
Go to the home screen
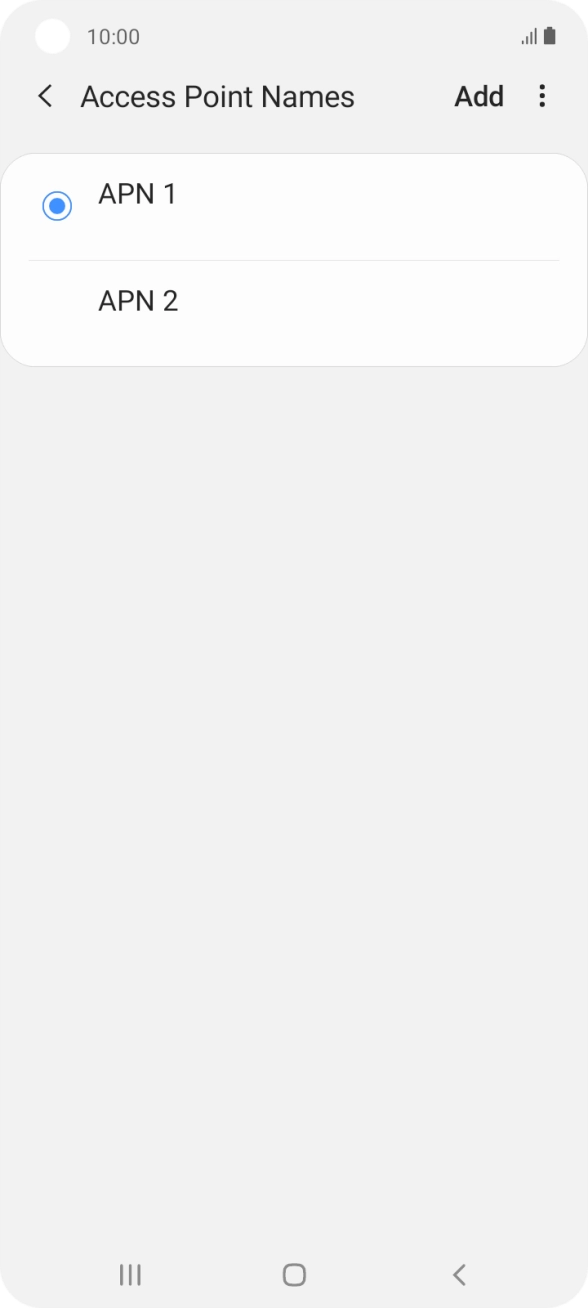tap(294, 1274)
